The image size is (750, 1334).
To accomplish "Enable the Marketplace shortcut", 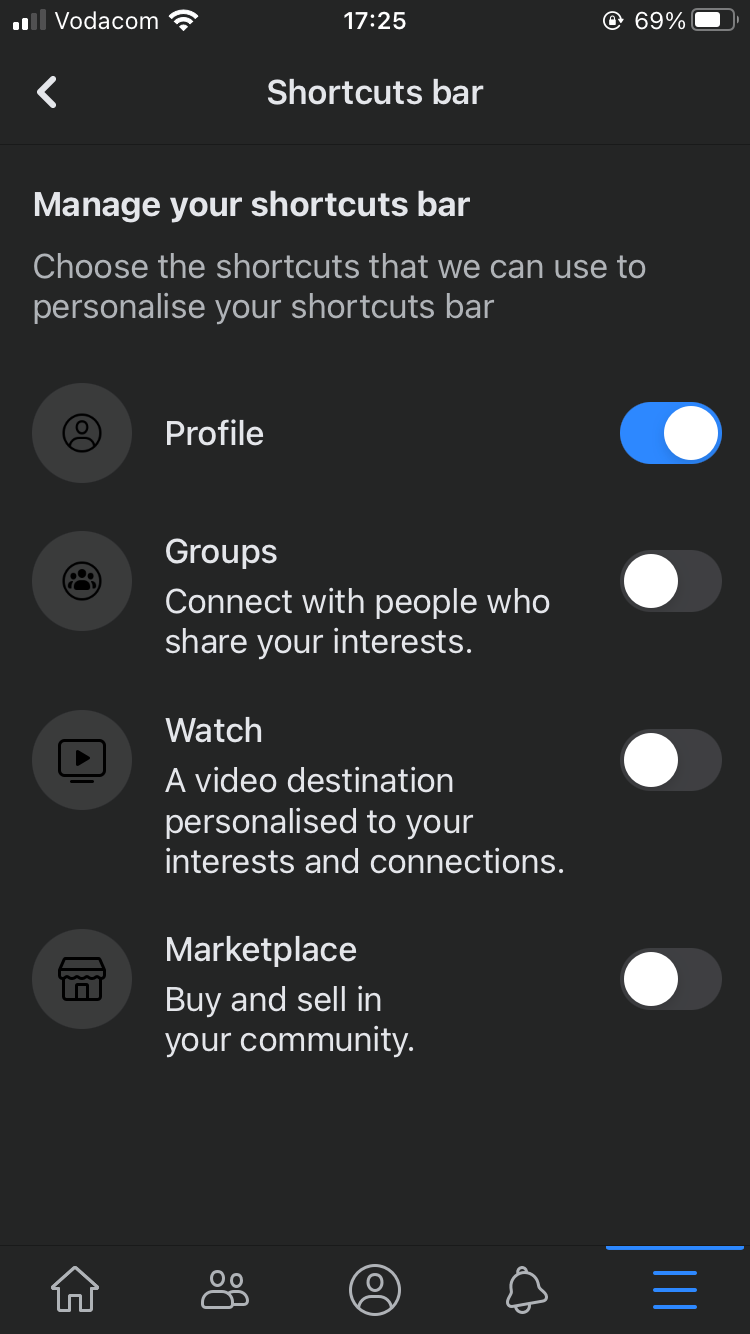I will tap(670, 979).
